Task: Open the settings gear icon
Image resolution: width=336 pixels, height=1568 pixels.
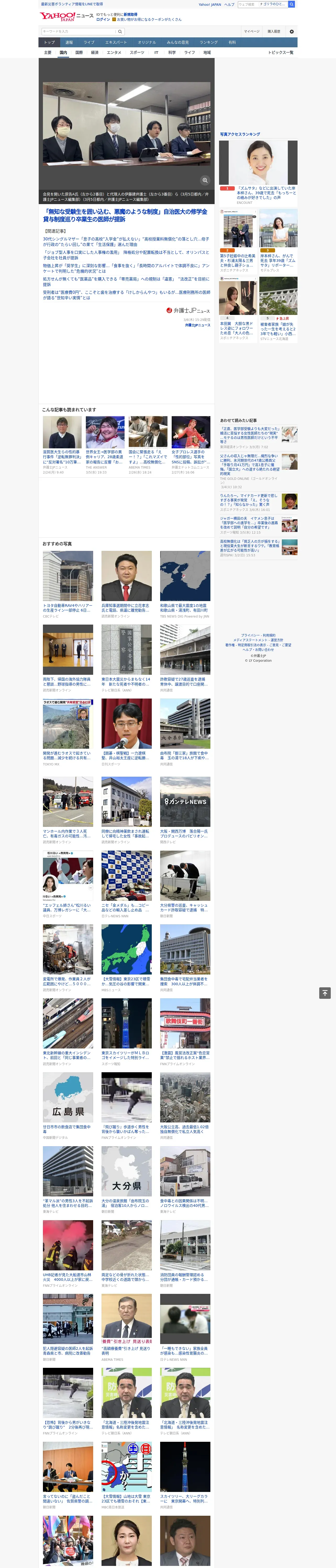Action: [292, 31]
